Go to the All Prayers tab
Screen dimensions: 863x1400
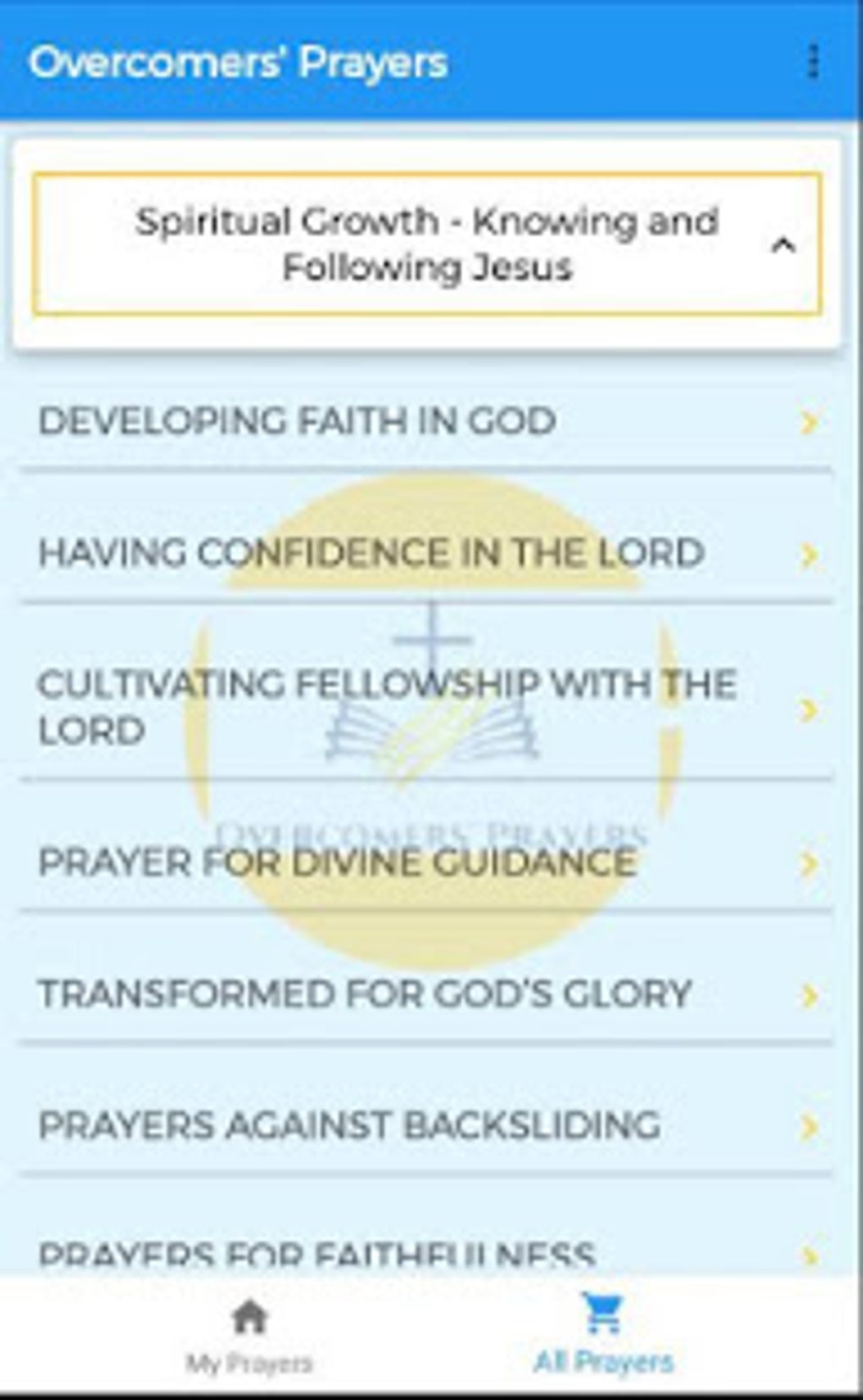tap(604, 1336)
